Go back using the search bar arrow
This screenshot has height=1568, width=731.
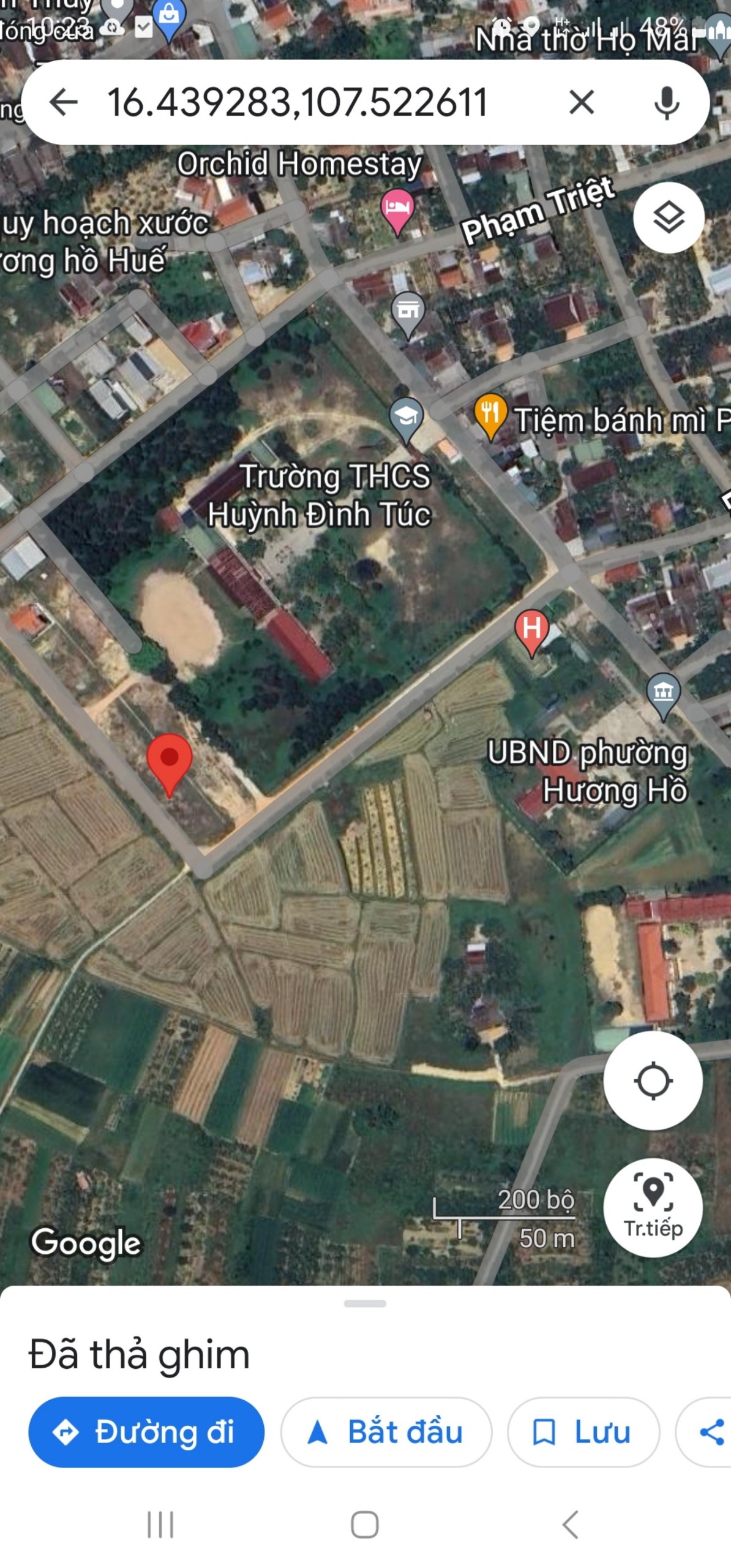pyautogui.click(x=64, y=102)
